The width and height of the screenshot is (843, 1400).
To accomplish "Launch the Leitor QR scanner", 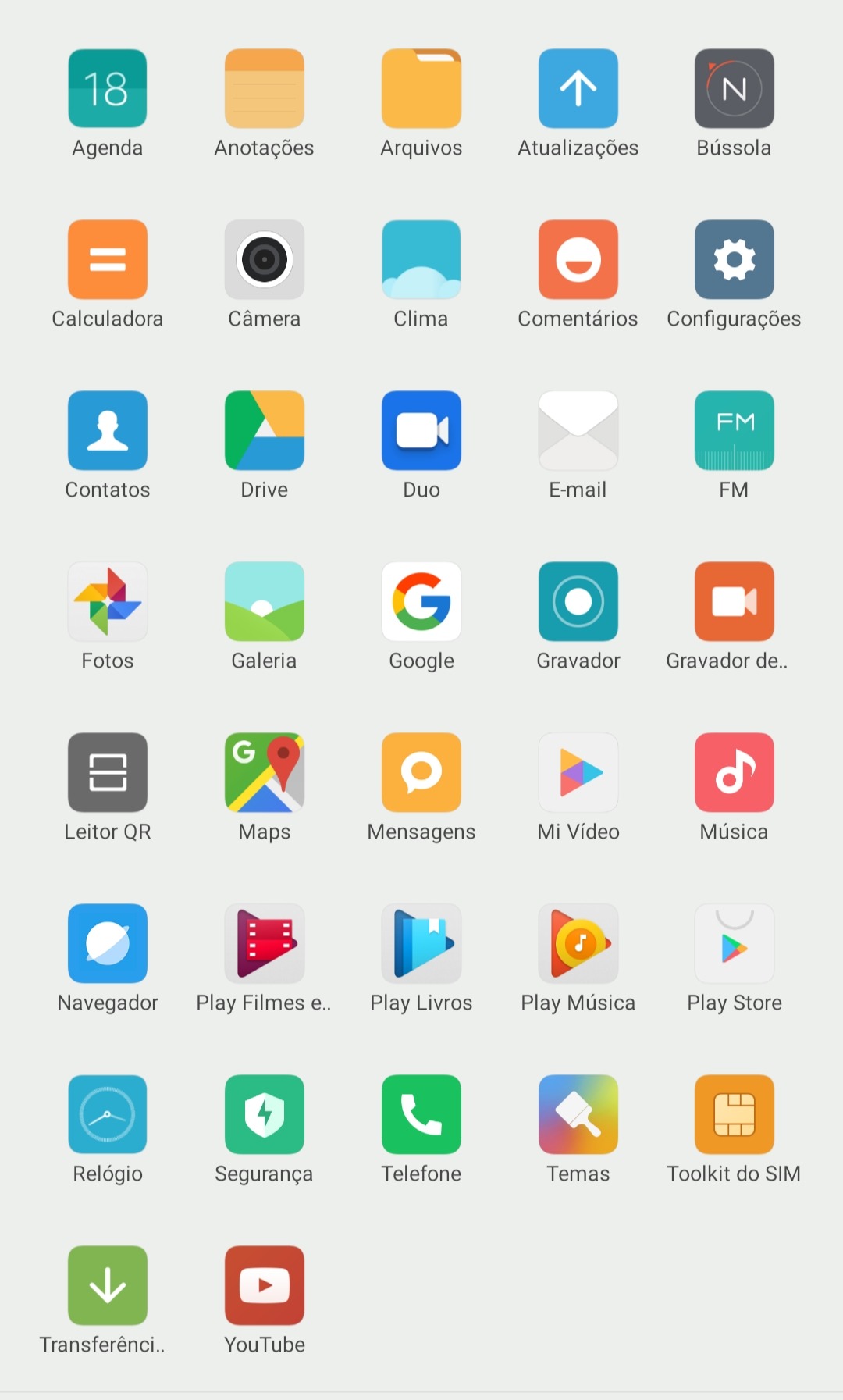I will 108,772.
